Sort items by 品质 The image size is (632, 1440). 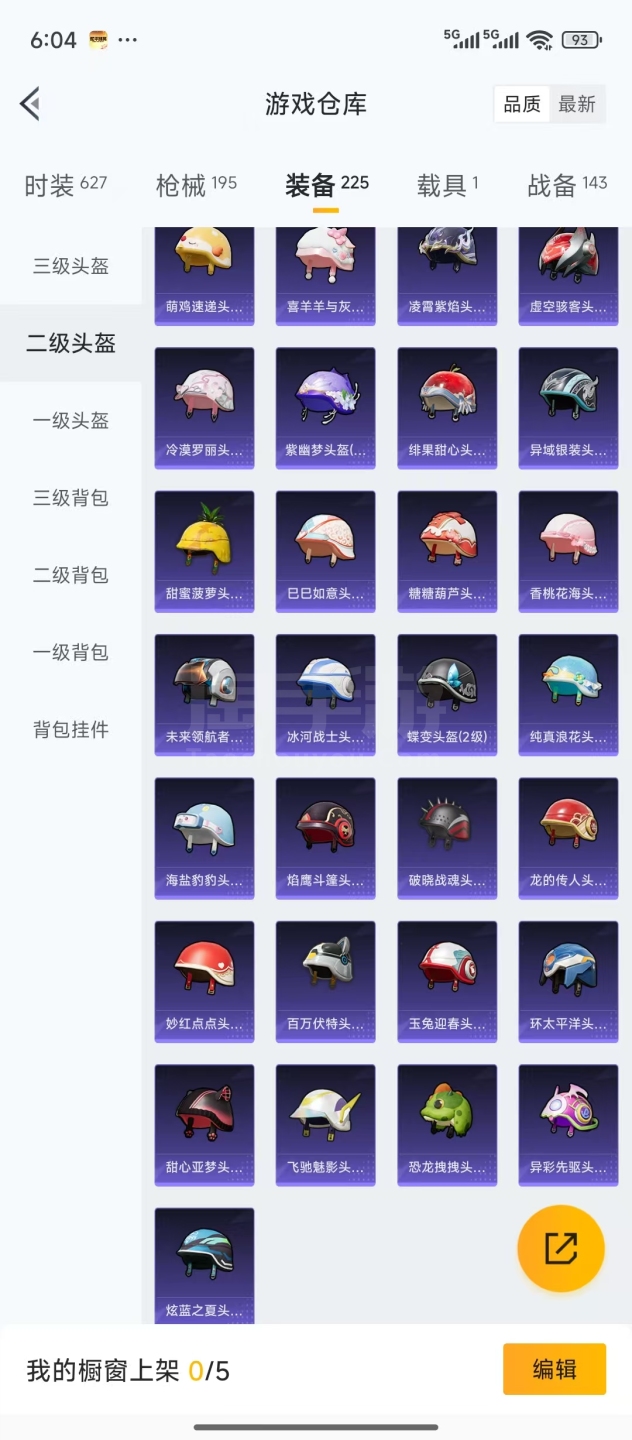522,104
